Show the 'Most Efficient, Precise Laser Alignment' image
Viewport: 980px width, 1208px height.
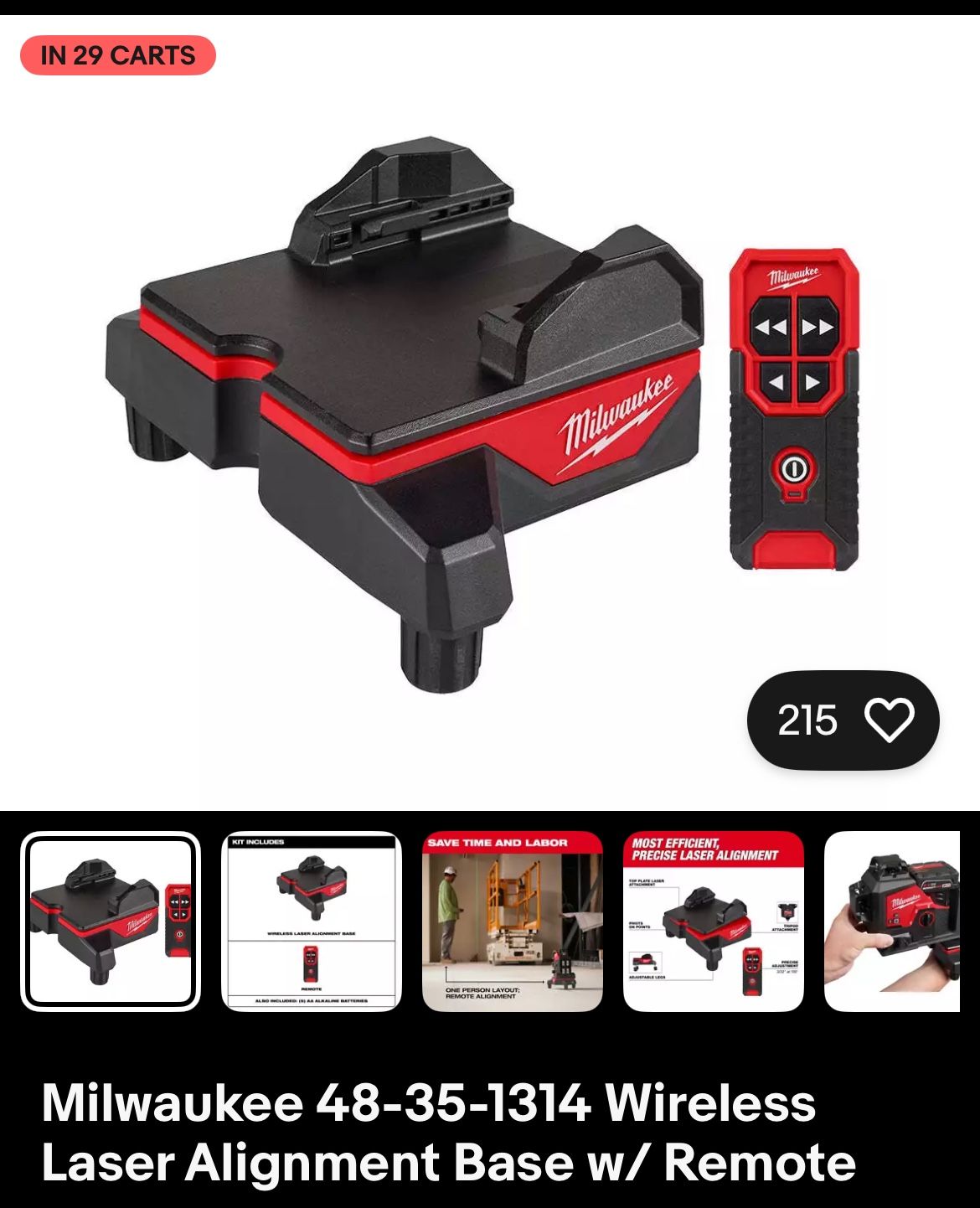(x=714, y=921)
